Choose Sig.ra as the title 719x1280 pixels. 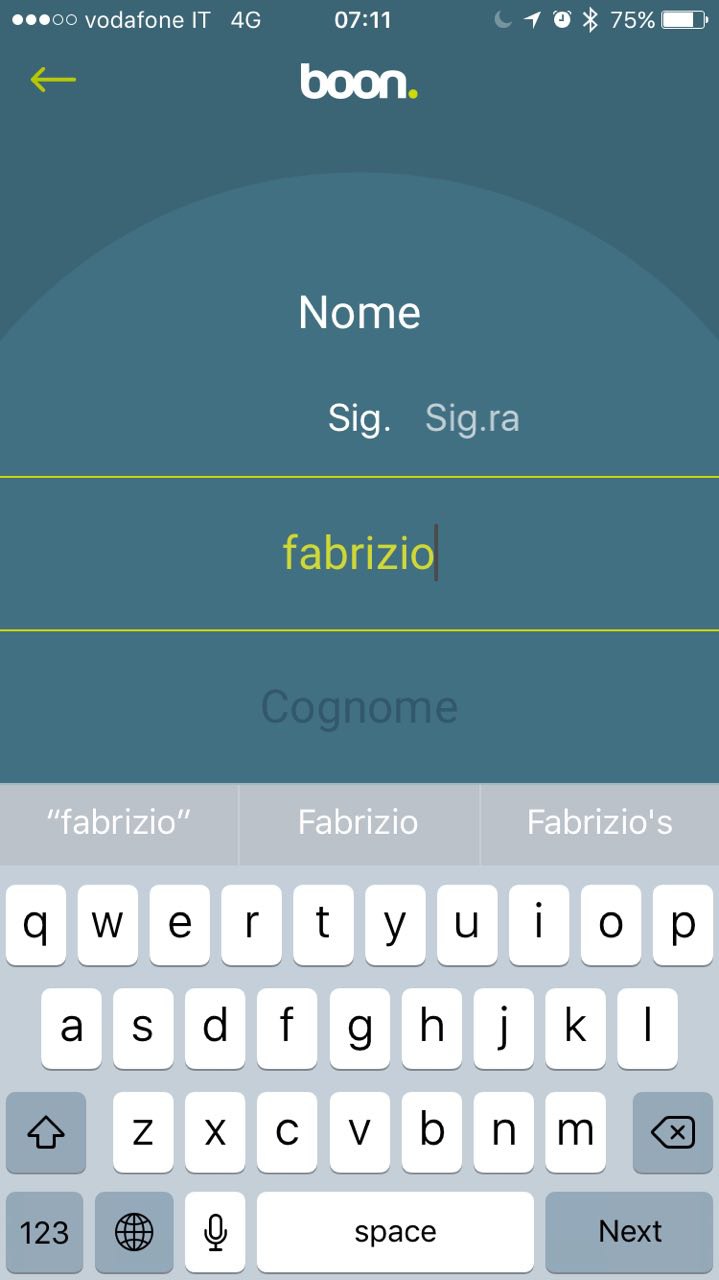[x=472, y=418]
